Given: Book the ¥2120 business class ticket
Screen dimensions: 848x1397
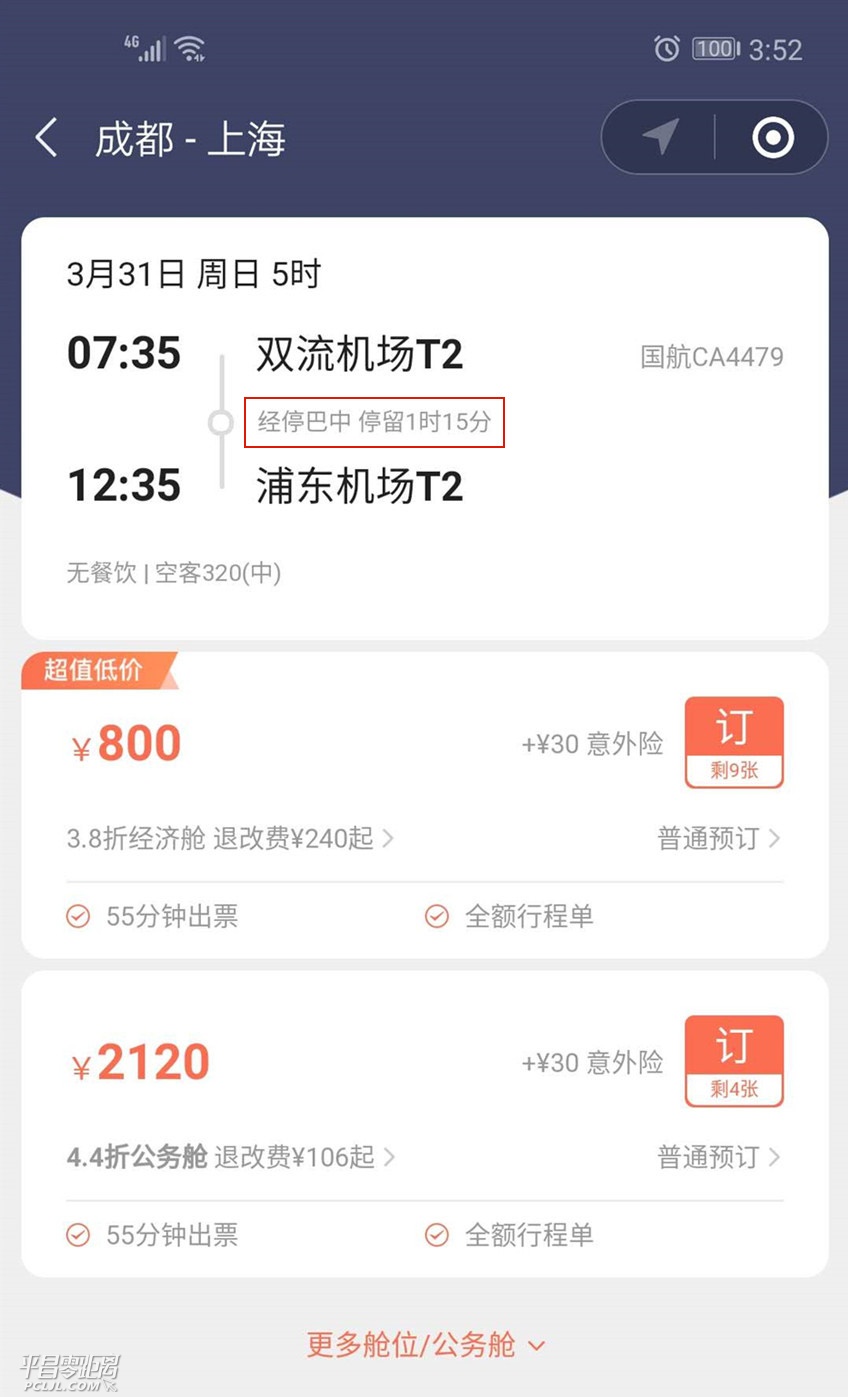Looking at the screenshot, I should click(x=733, y=1061).
